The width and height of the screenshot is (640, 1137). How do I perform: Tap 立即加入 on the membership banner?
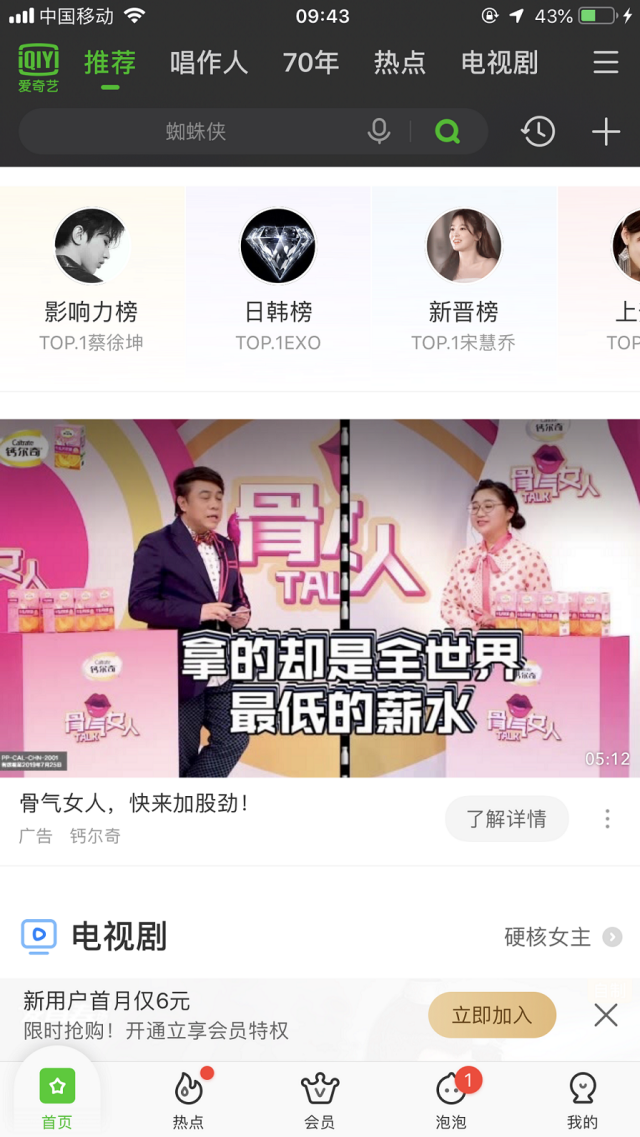click(x=492, y=1015)
